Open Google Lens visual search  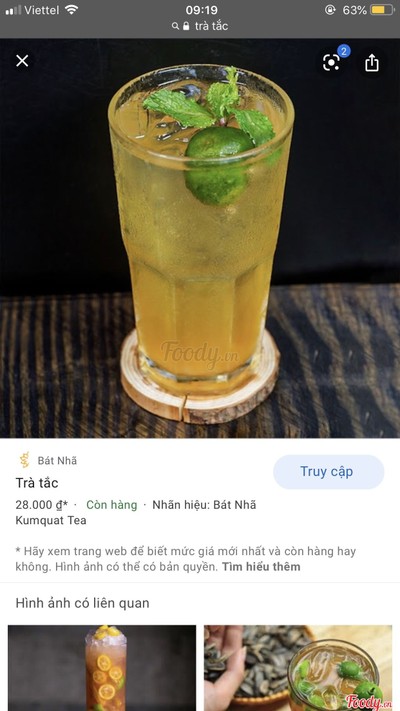point(332,63)
